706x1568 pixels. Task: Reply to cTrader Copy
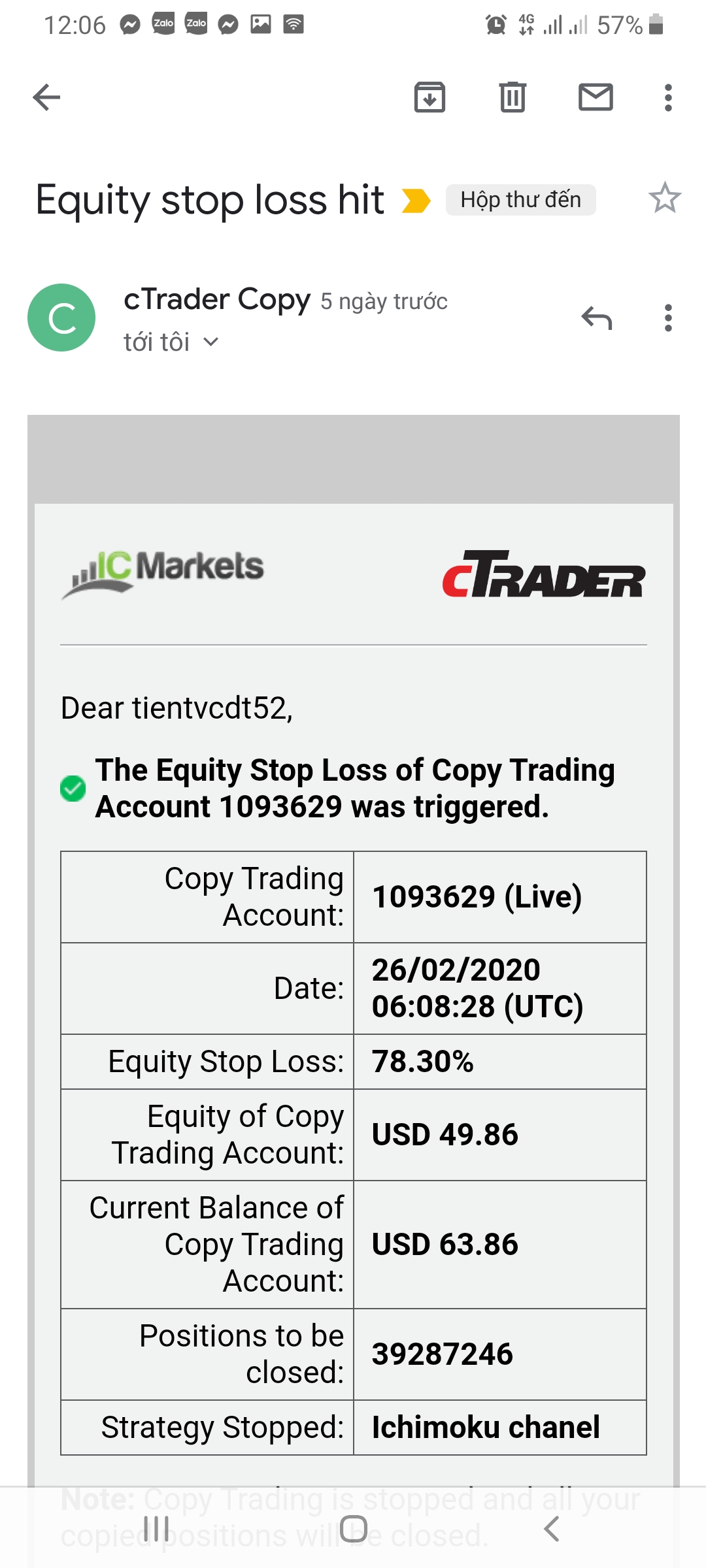pyautogui.click(x=596, y=318)
